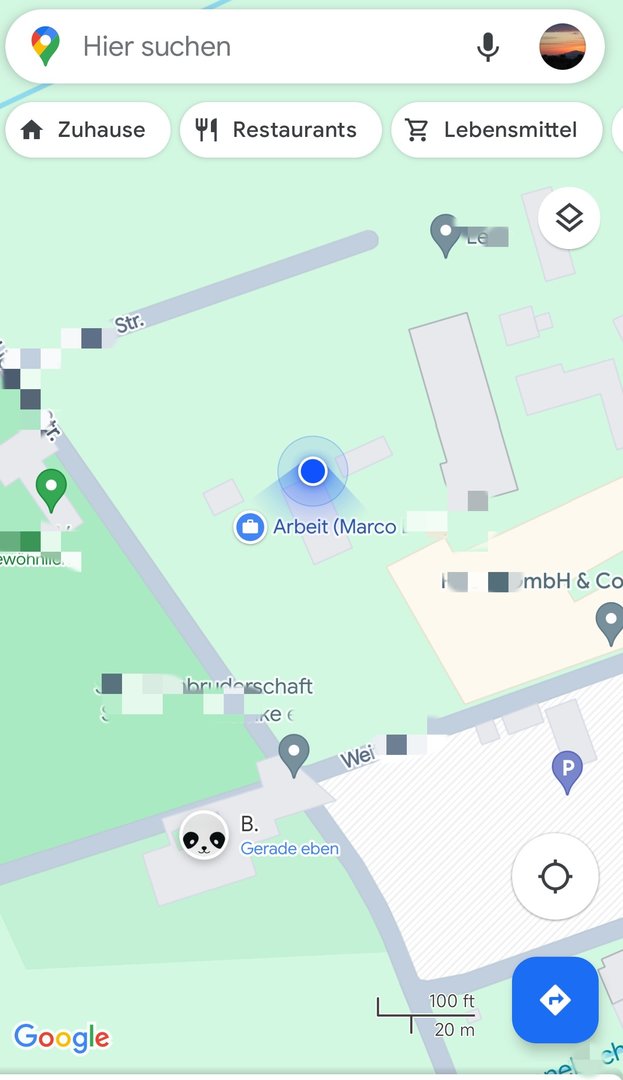
Task: Select the parking P marker
Action: point(567,769)
